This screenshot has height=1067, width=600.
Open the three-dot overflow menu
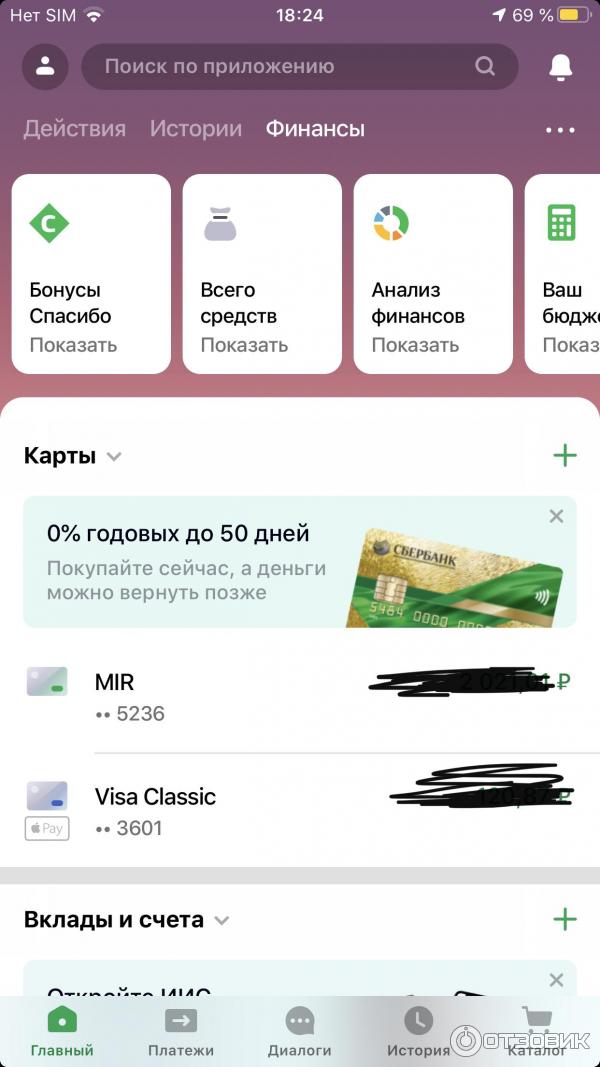(x=560, y=130)
